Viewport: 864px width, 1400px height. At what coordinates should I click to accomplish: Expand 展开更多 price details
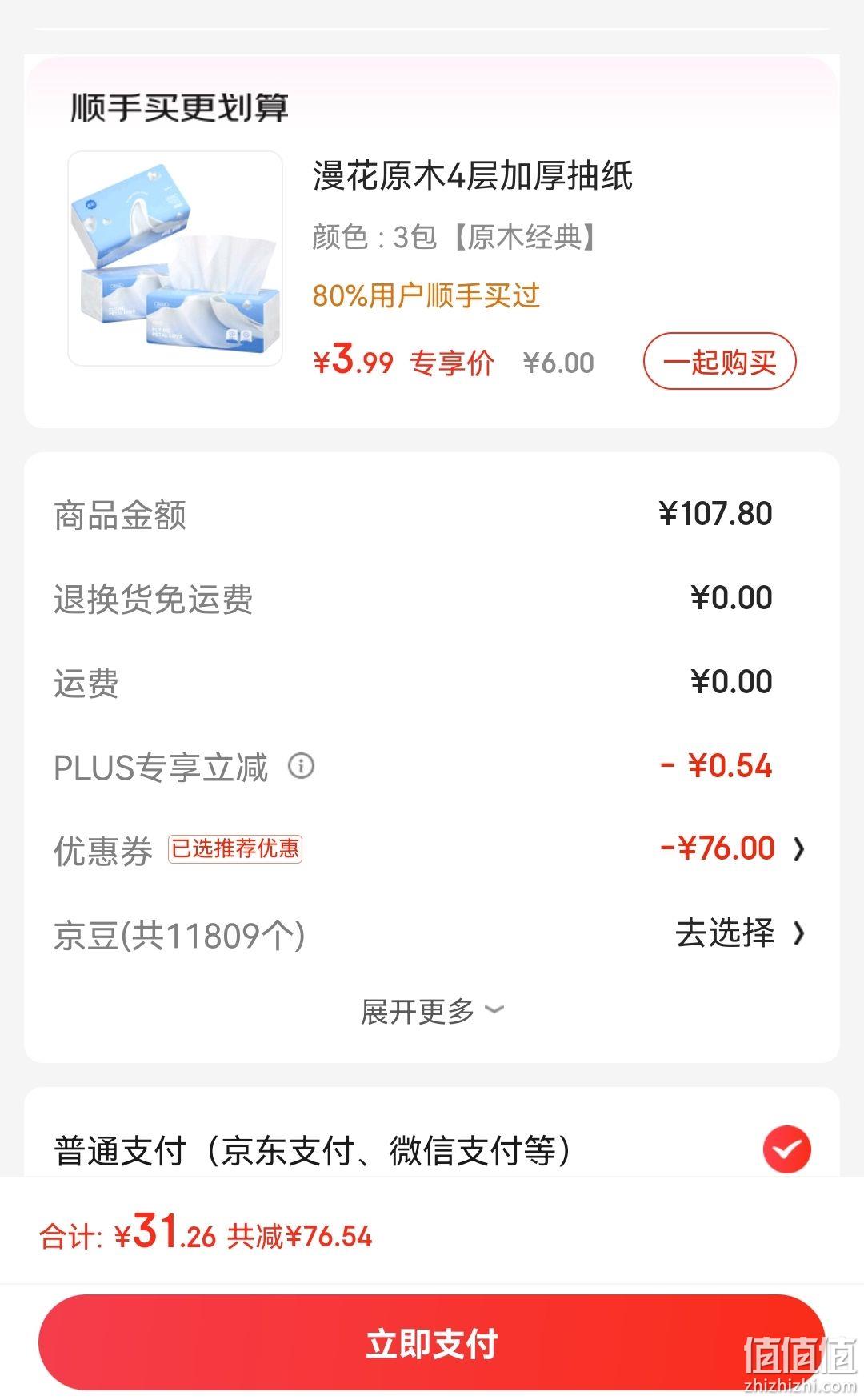432,1011
